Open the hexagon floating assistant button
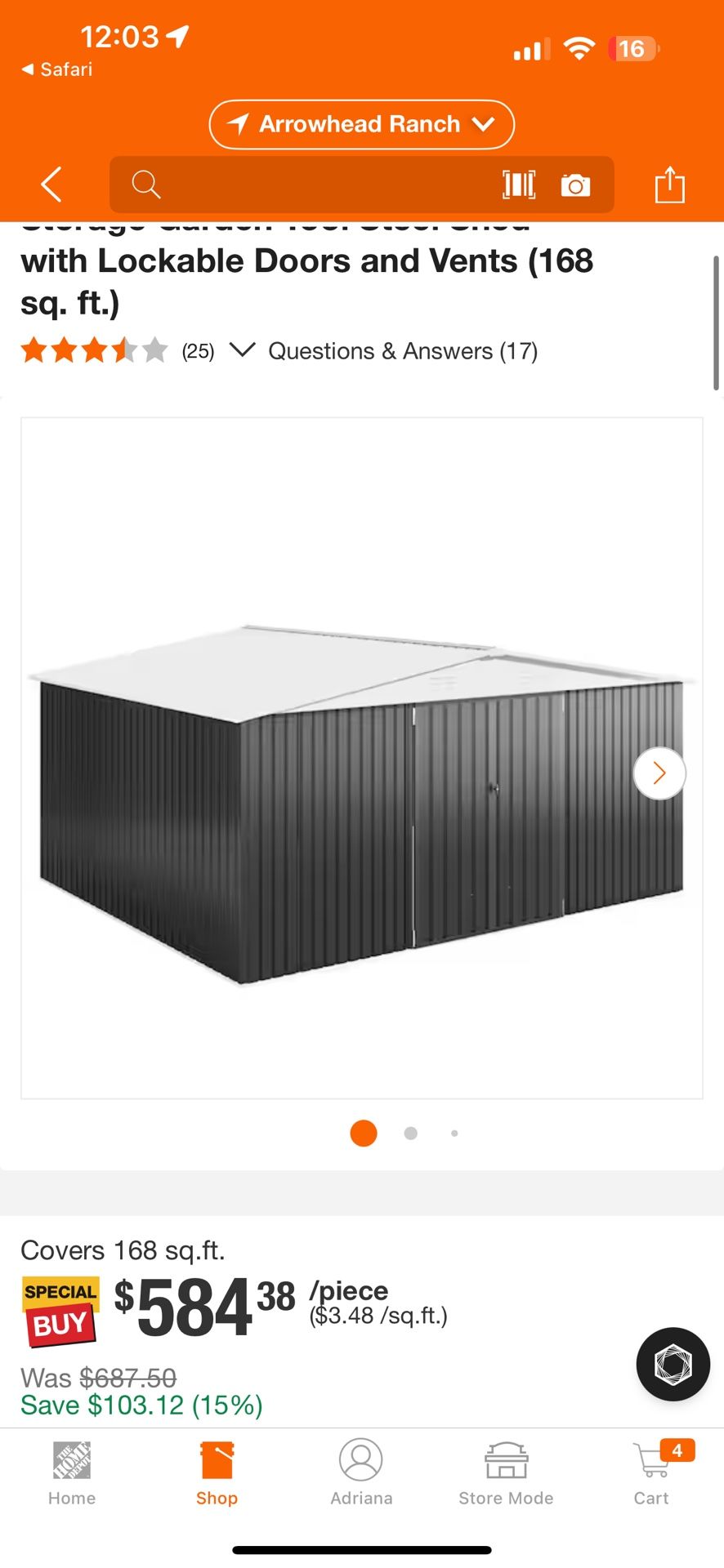This screenshot has width=724, height=1568. coord(673,1364)
